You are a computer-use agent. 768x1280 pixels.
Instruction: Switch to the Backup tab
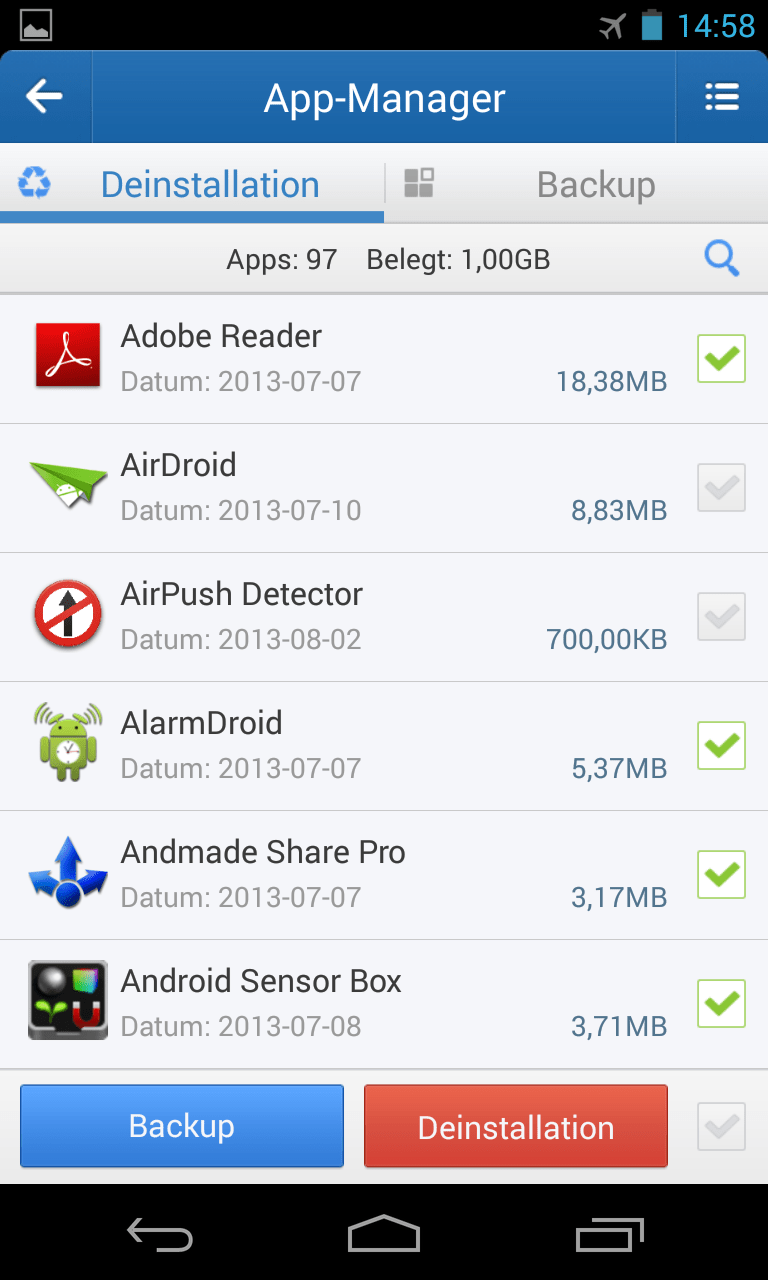(x=576, y=185)
